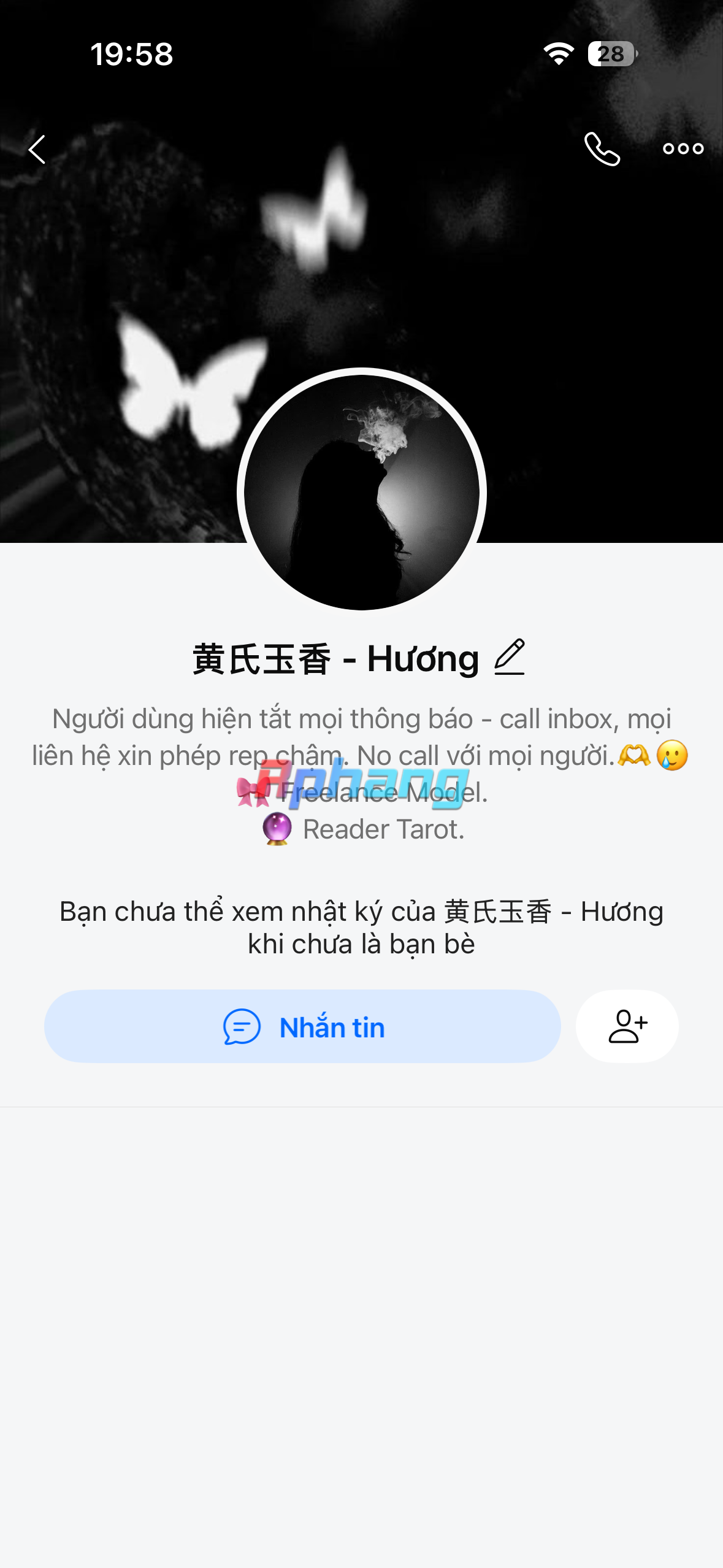This screenshot has width=723, height=1568.
Task: Go back using the top-left arrow
Action: click(37, 149)
